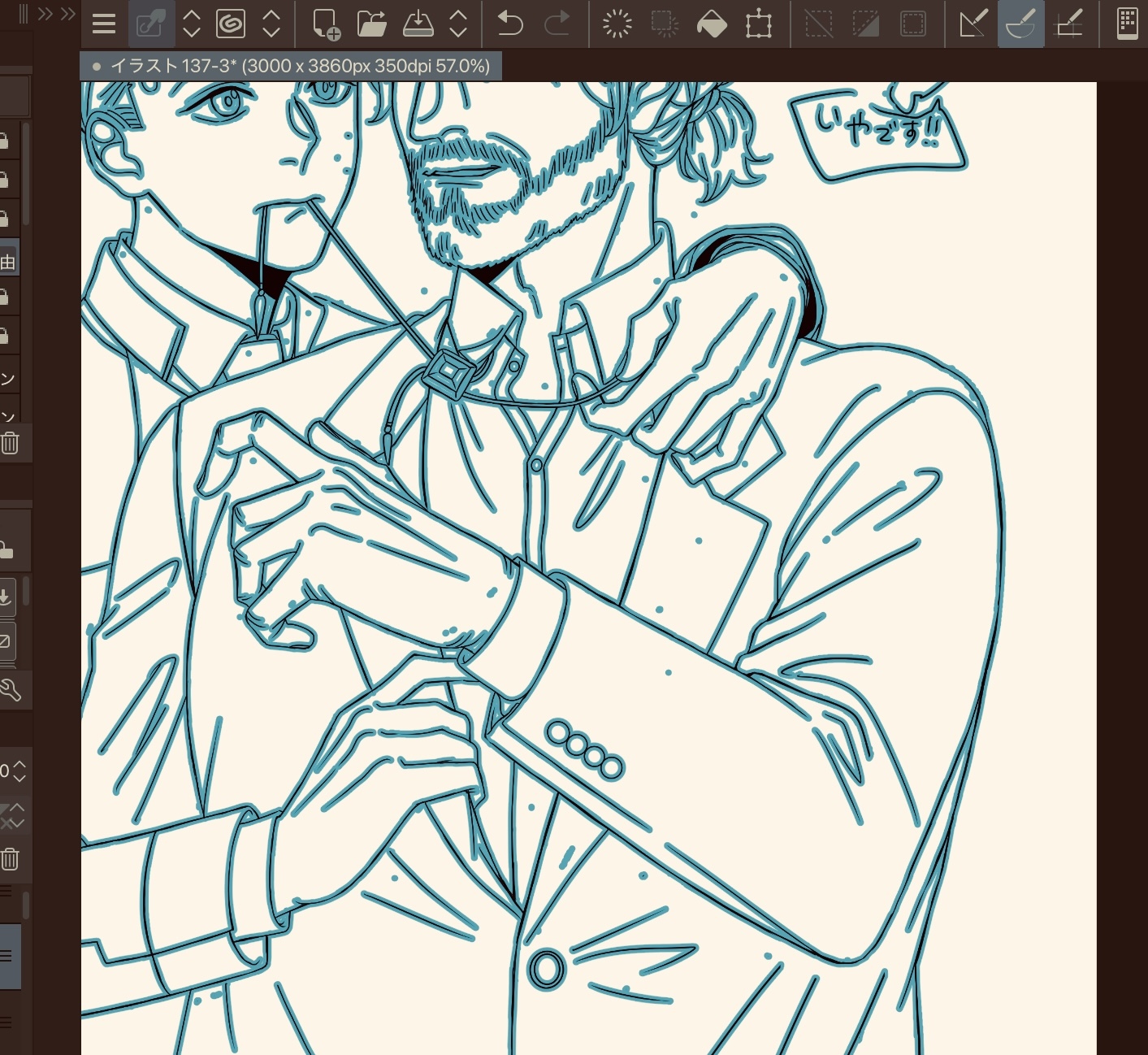
Task: Toggle snap to ruler
Action: (x=973, y=24)
